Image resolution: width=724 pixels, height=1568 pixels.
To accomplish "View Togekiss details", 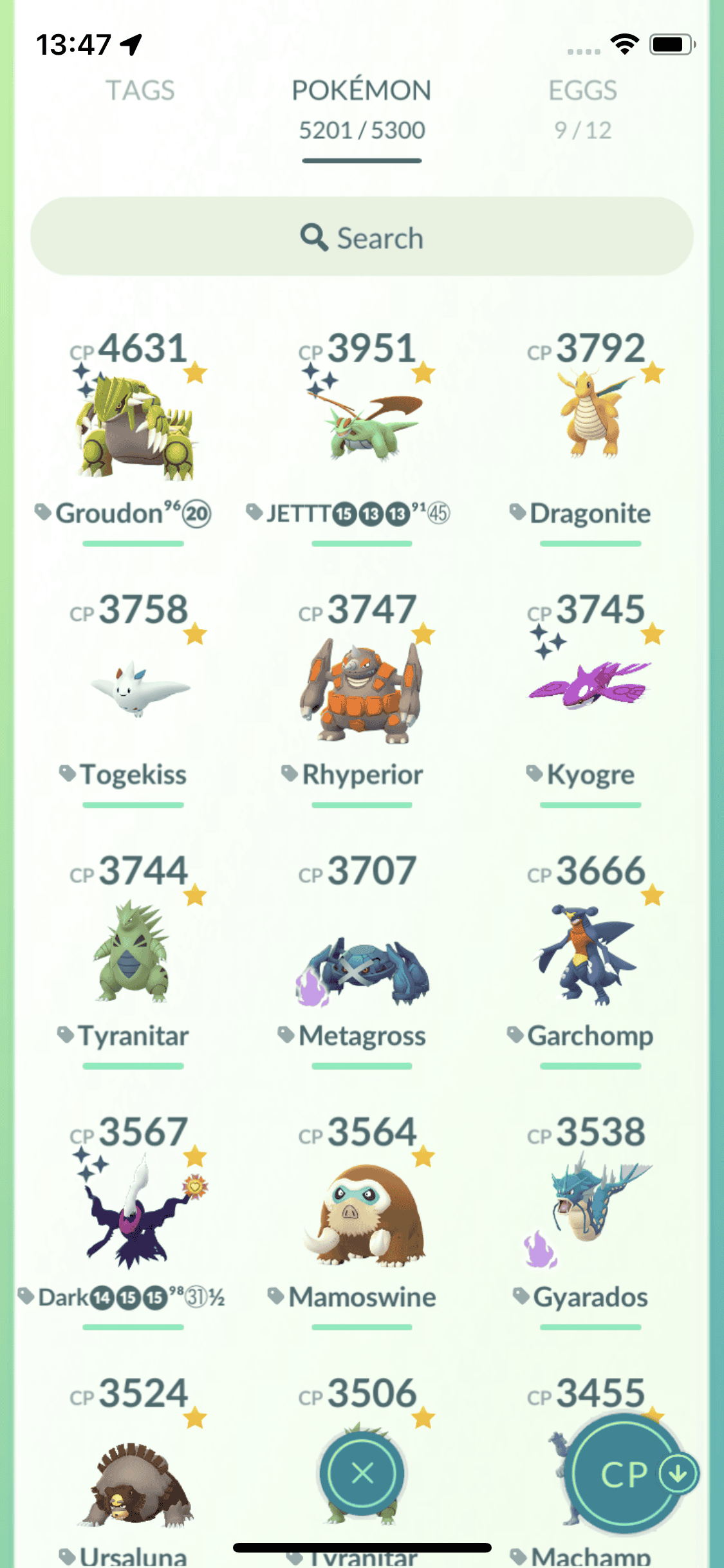I will (133, 689).
